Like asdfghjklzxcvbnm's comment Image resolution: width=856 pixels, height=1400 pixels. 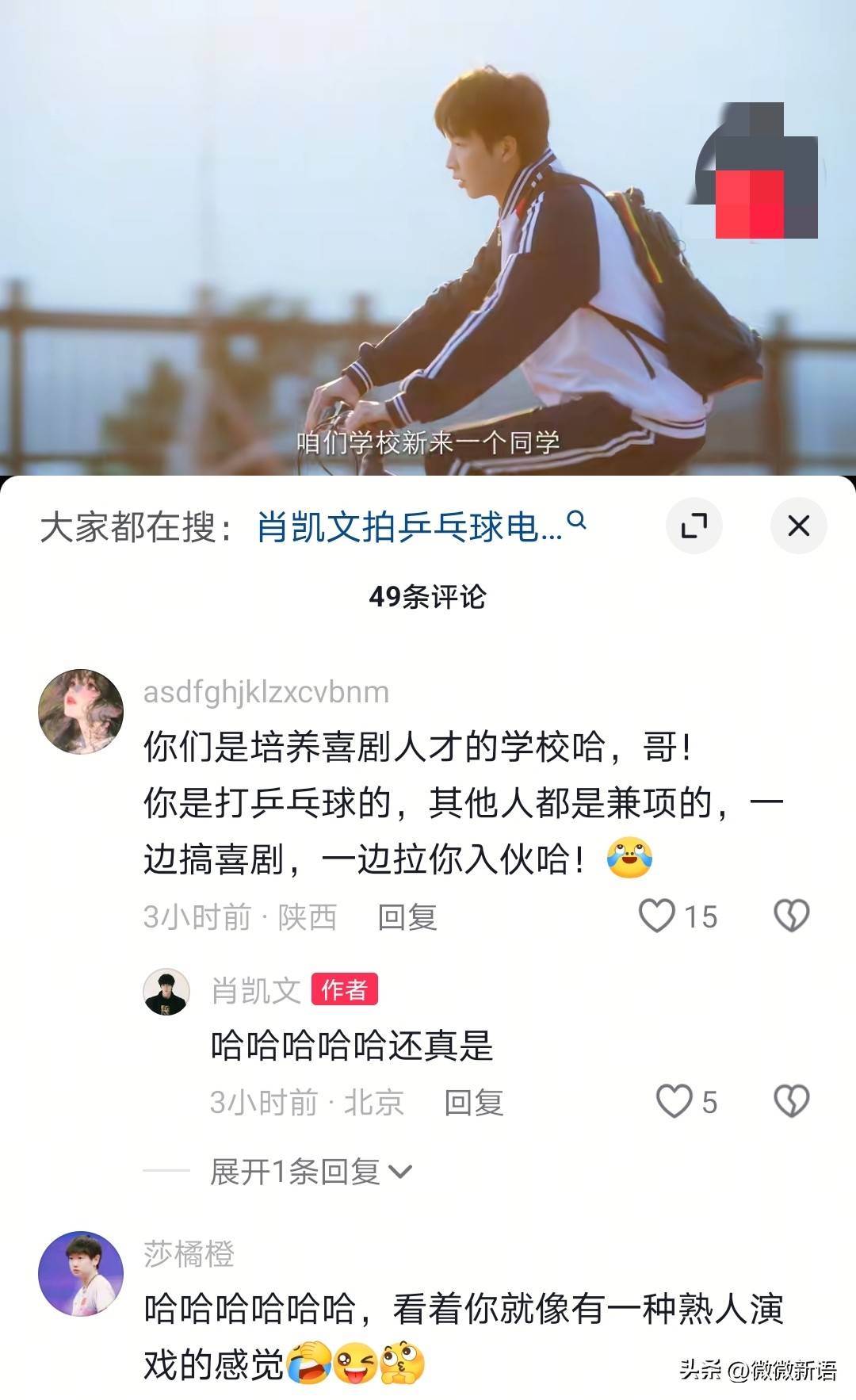click(658, 916)
